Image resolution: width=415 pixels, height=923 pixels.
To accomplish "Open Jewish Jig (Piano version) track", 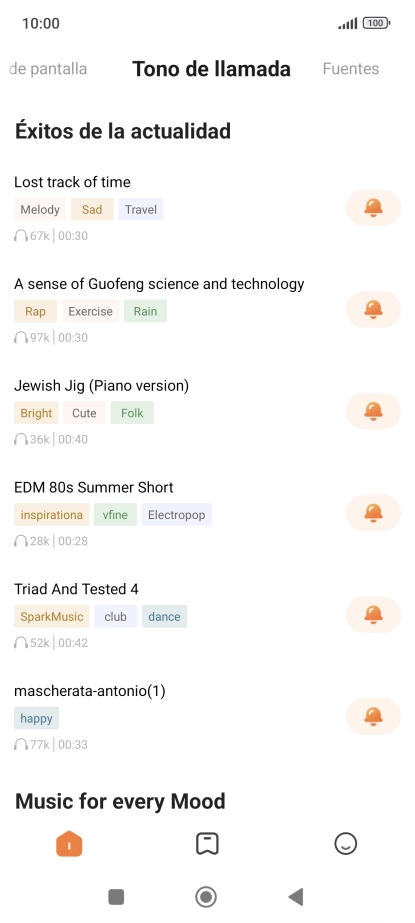I will tap(101, 386).
